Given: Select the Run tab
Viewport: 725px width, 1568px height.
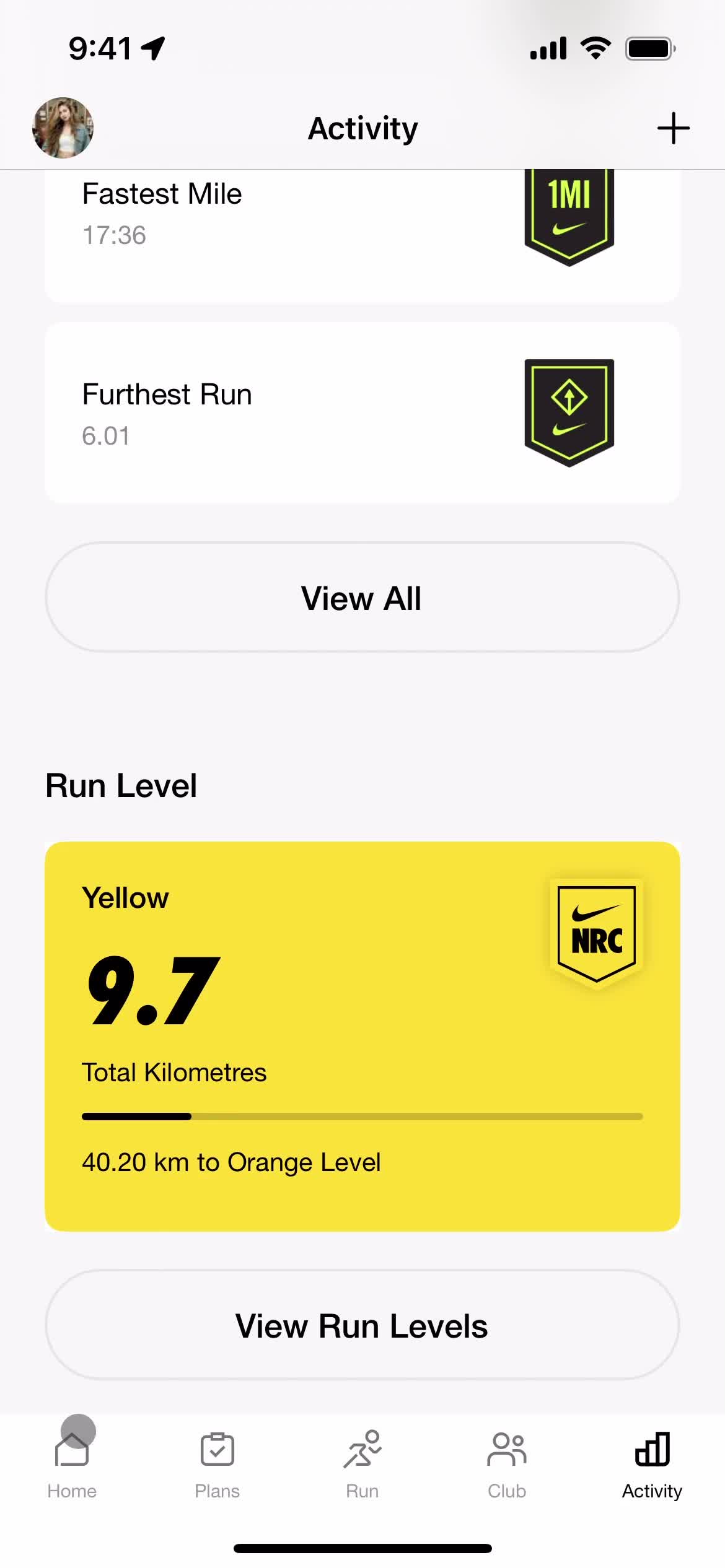Looking at the screenshot, I should (x=362, y=1464).
